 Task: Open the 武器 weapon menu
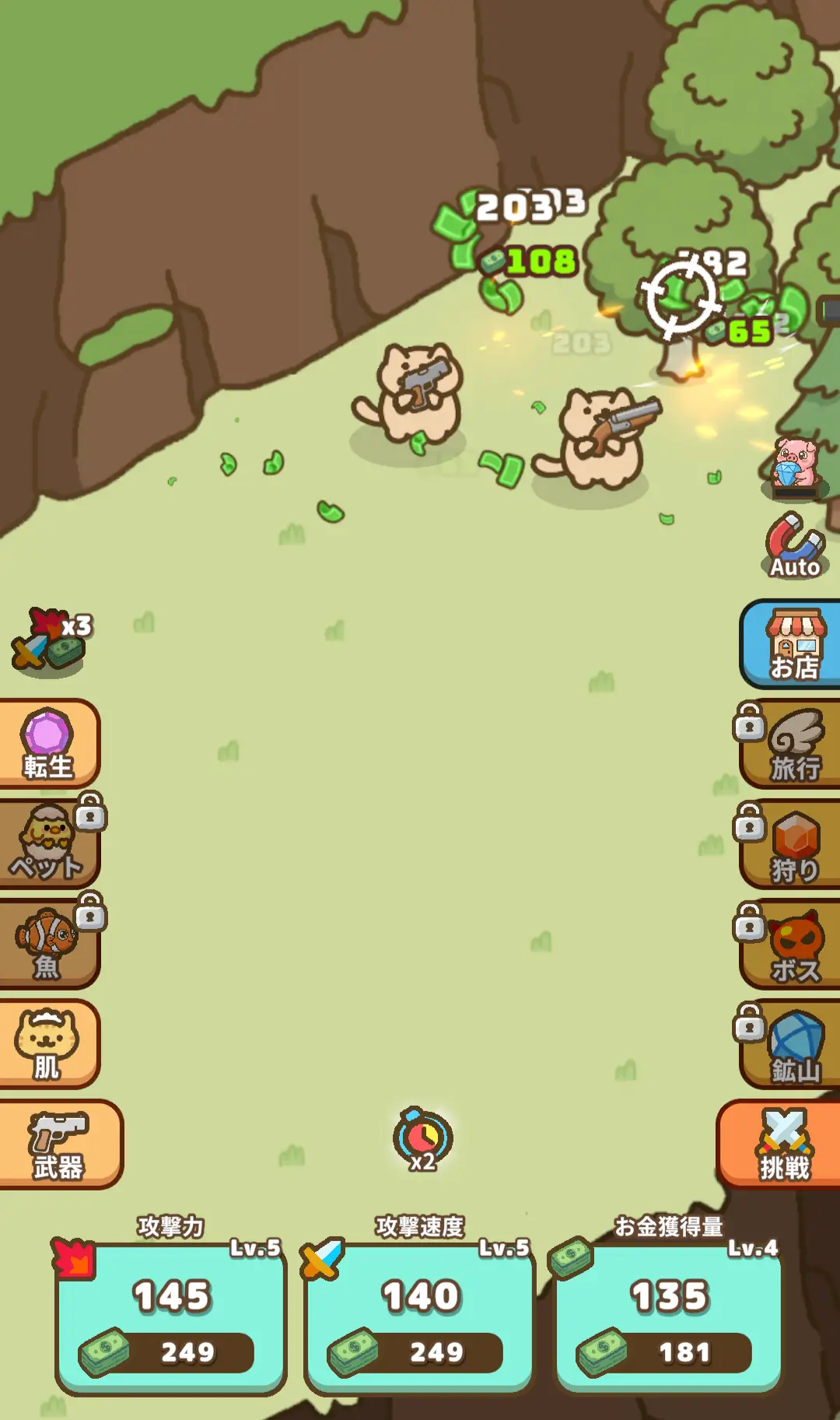61,1144
